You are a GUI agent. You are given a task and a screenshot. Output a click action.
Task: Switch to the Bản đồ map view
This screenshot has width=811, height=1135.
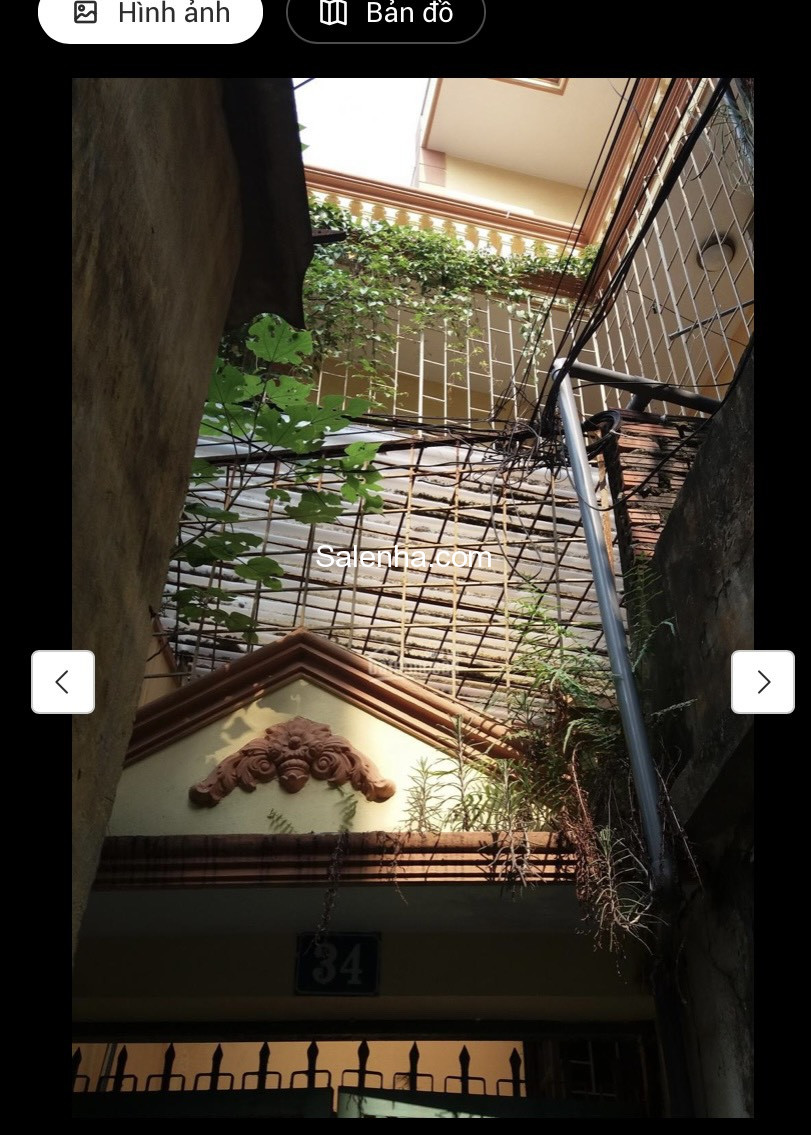pyautogui.click(x=386, y=14)
